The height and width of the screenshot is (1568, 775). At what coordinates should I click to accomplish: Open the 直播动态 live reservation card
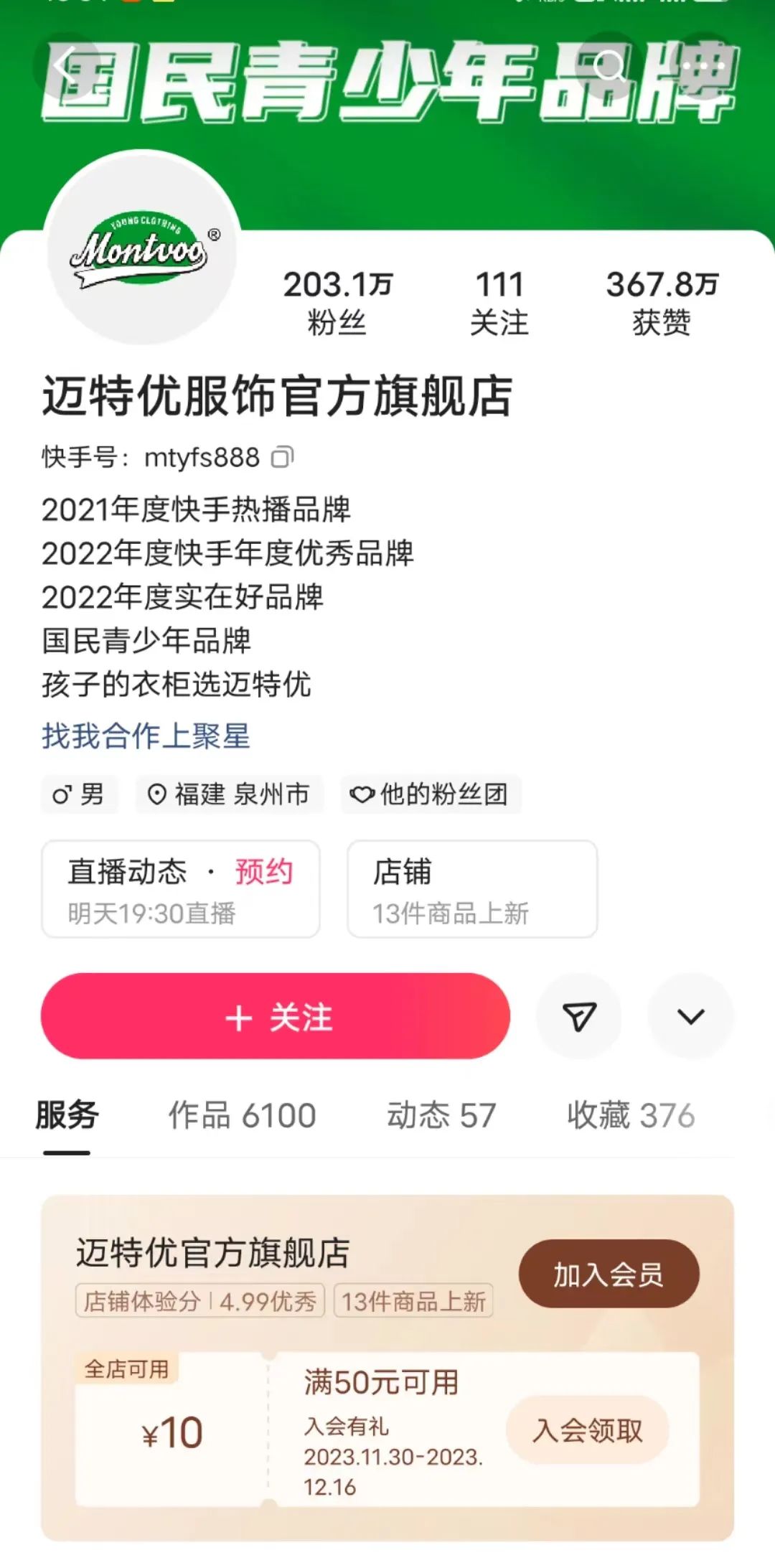(180, 889)
